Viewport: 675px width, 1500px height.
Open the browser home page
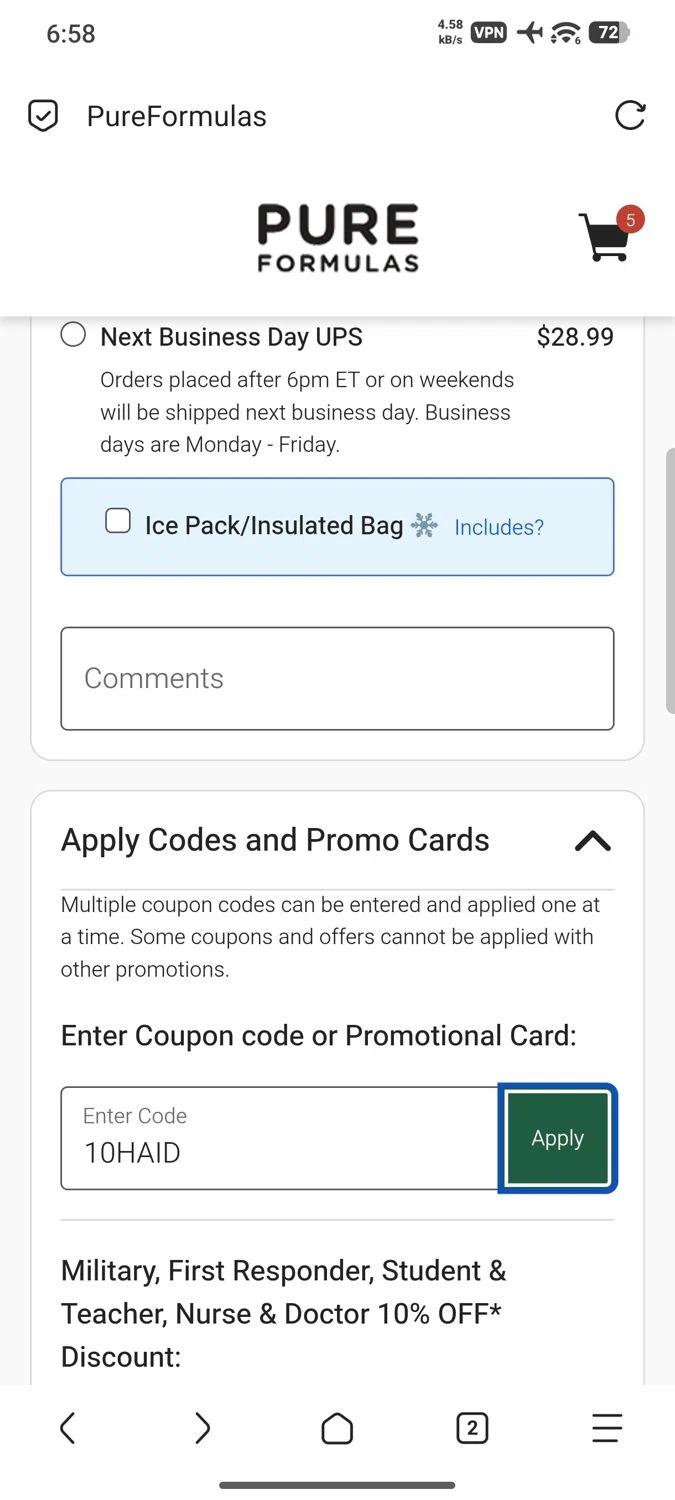(x=337, y=1428)
